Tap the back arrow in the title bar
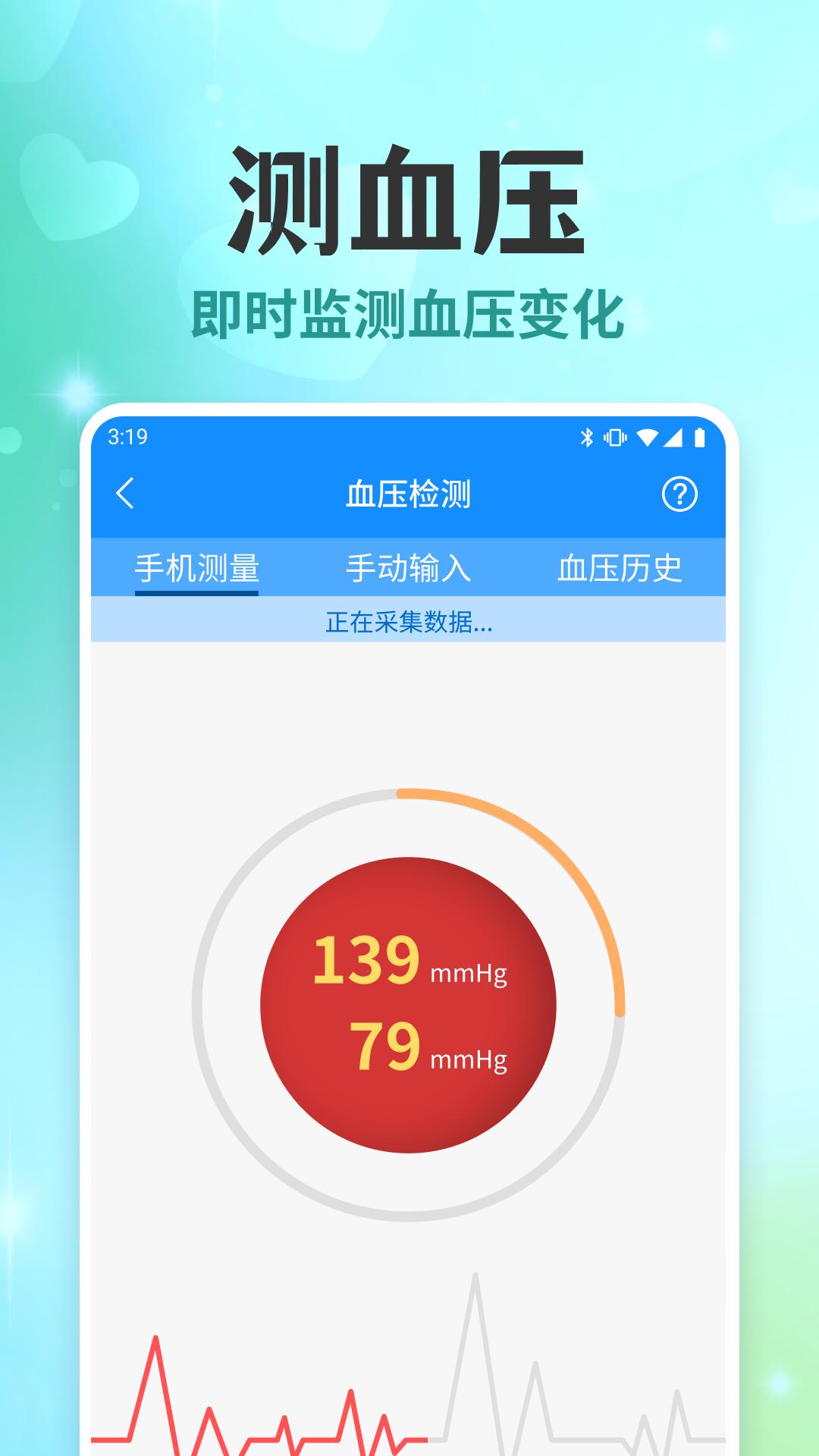819x1456 pixels. pos(125,494)
